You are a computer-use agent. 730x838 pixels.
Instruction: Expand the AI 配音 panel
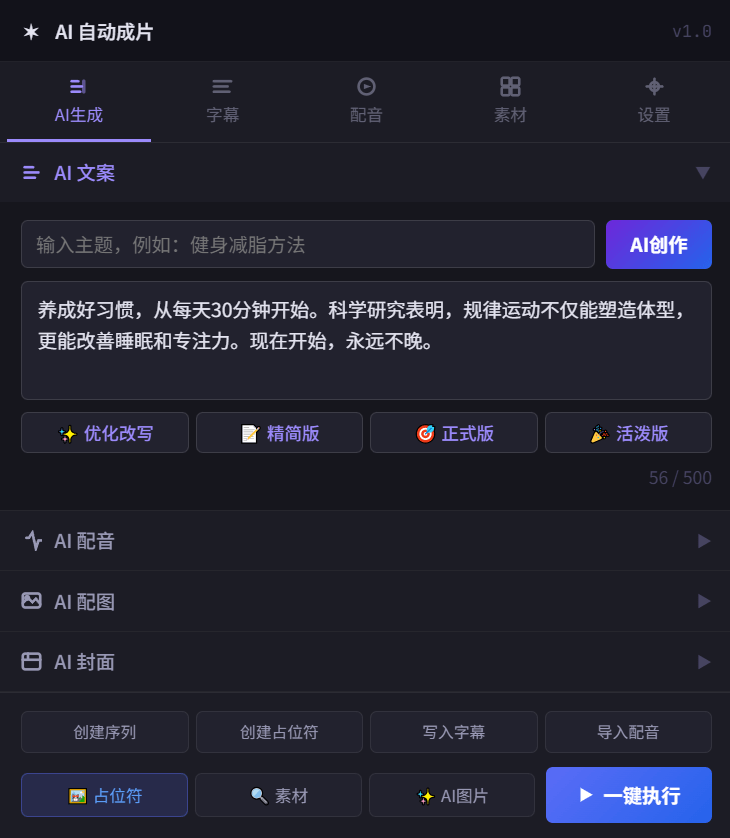click(x=703, y=540)
